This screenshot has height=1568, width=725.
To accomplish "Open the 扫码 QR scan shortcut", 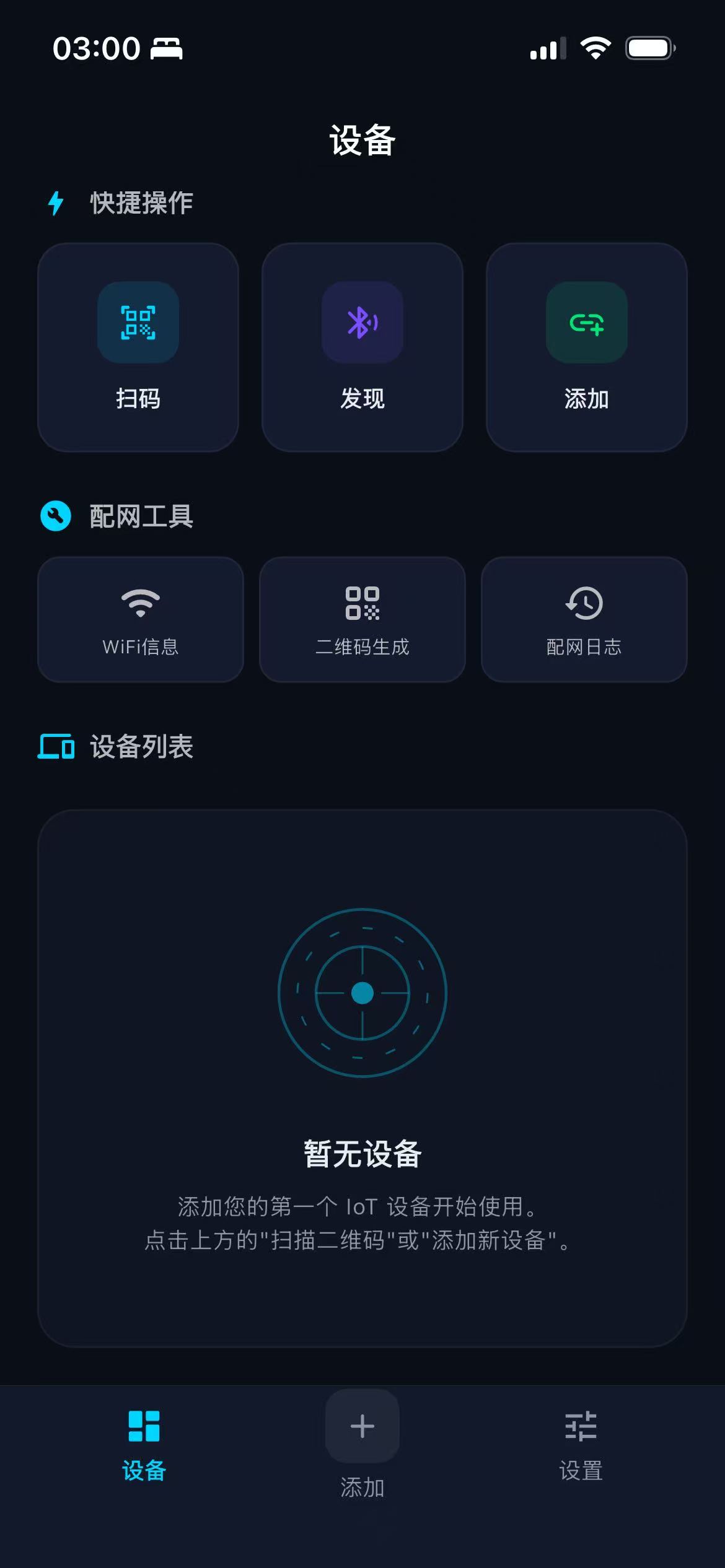I will pos(138,347).
